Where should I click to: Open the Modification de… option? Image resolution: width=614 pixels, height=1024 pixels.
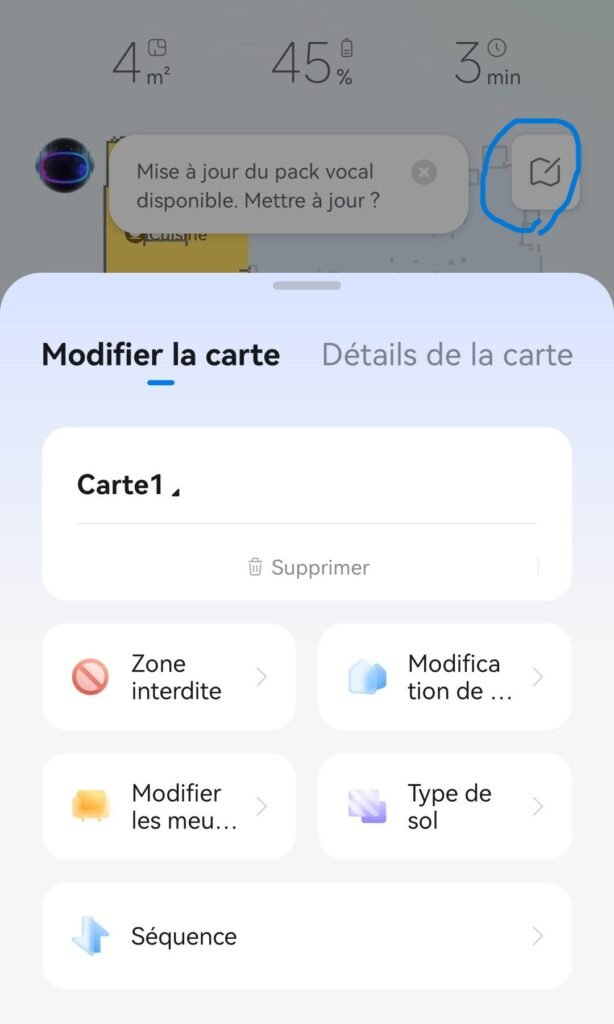(x=444, y=677)
